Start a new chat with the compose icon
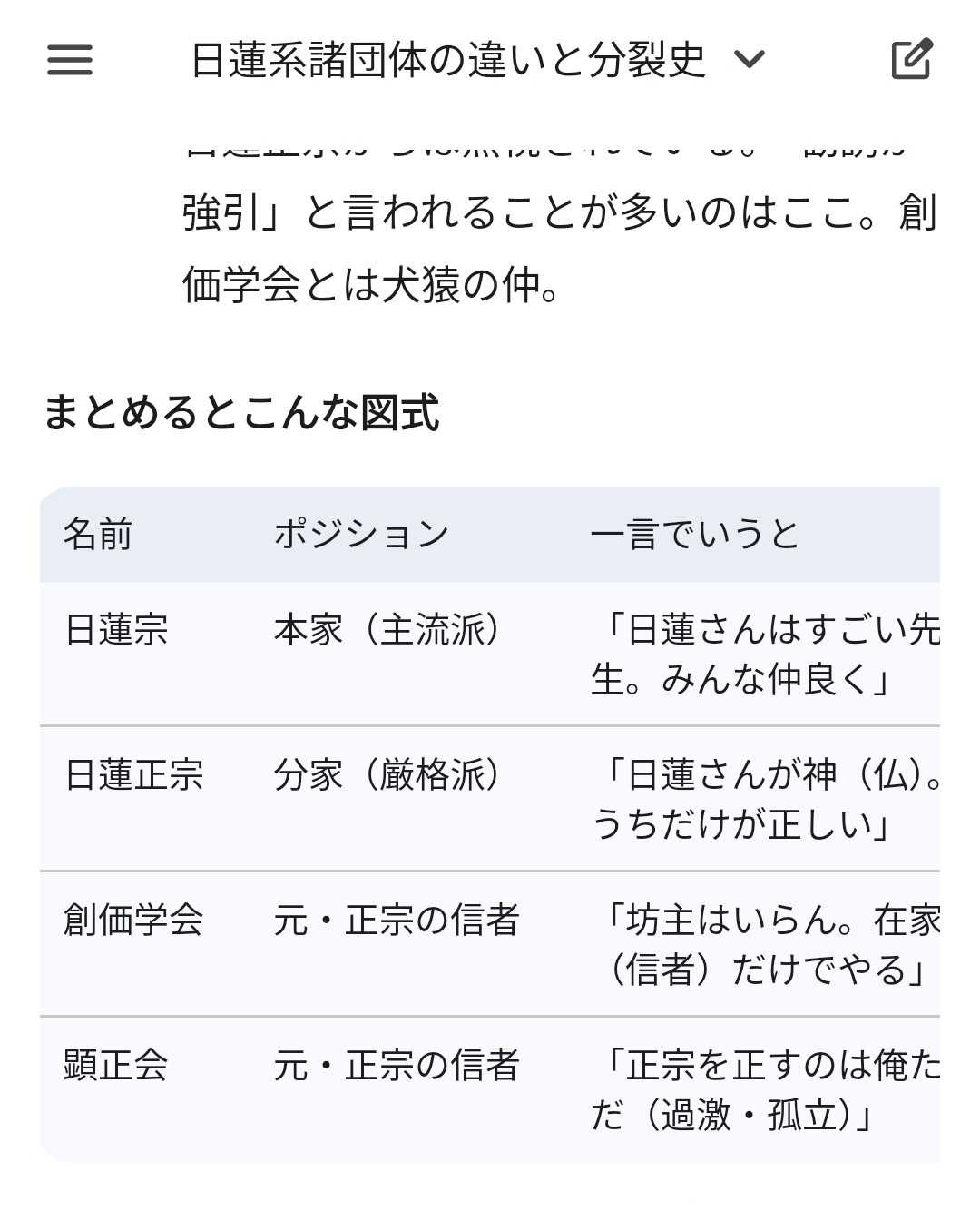The image size is (980, 1211). pyautogui.click(x=911, y=60)
